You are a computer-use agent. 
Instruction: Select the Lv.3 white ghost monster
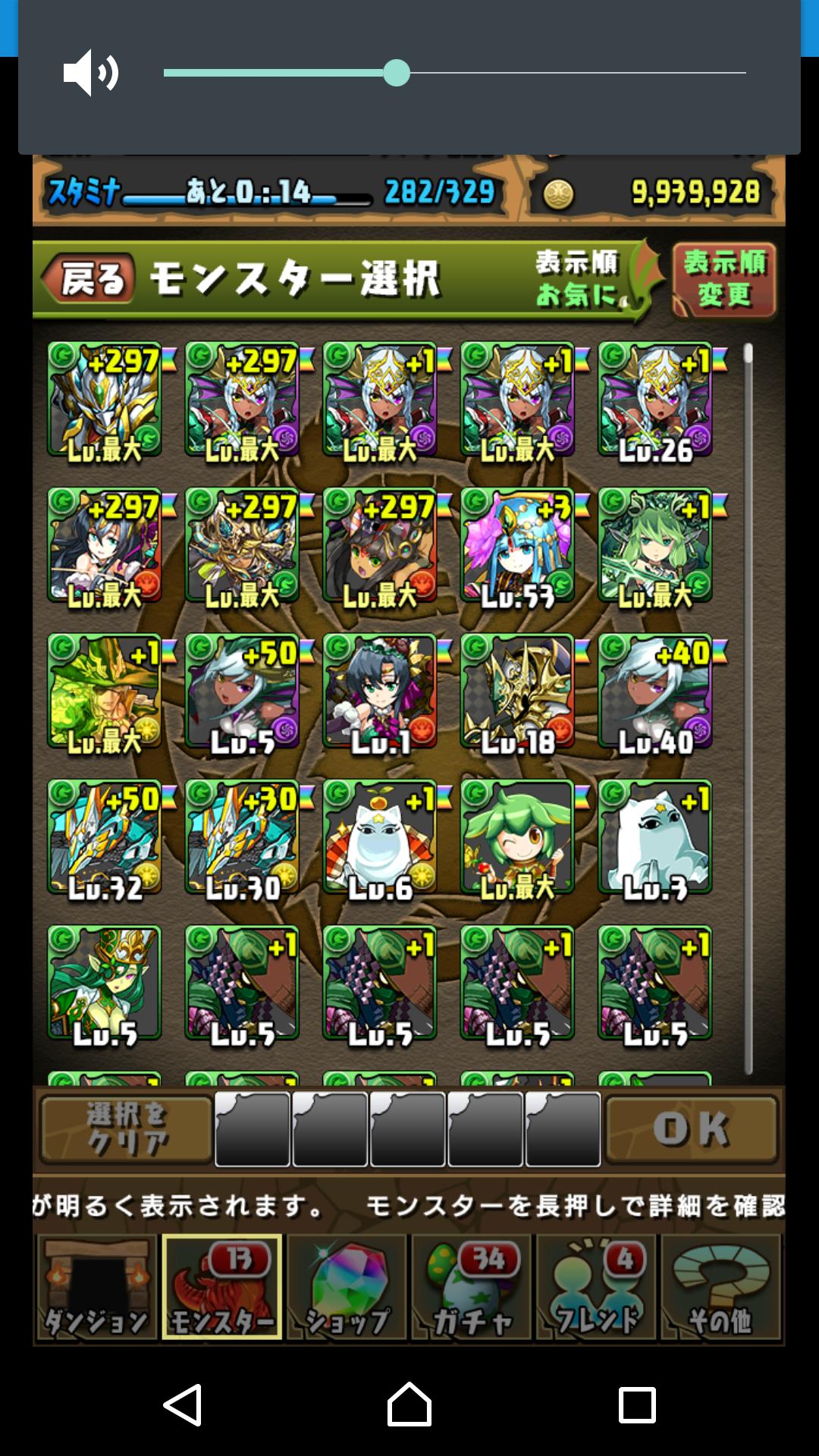point(656,839)
